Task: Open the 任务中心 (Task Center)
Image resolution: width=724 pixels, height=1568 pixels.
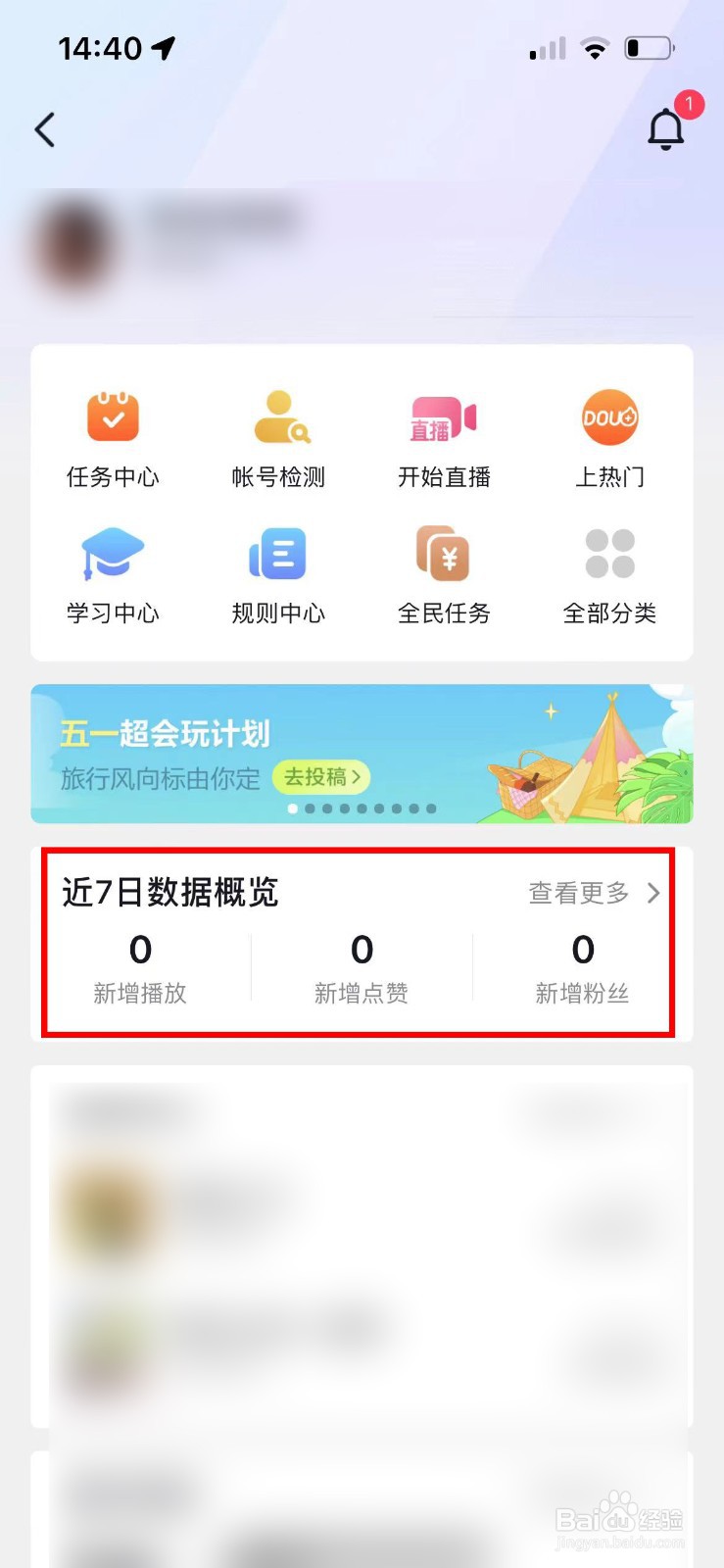Action: pyautogui.click(x=112, y=436)
